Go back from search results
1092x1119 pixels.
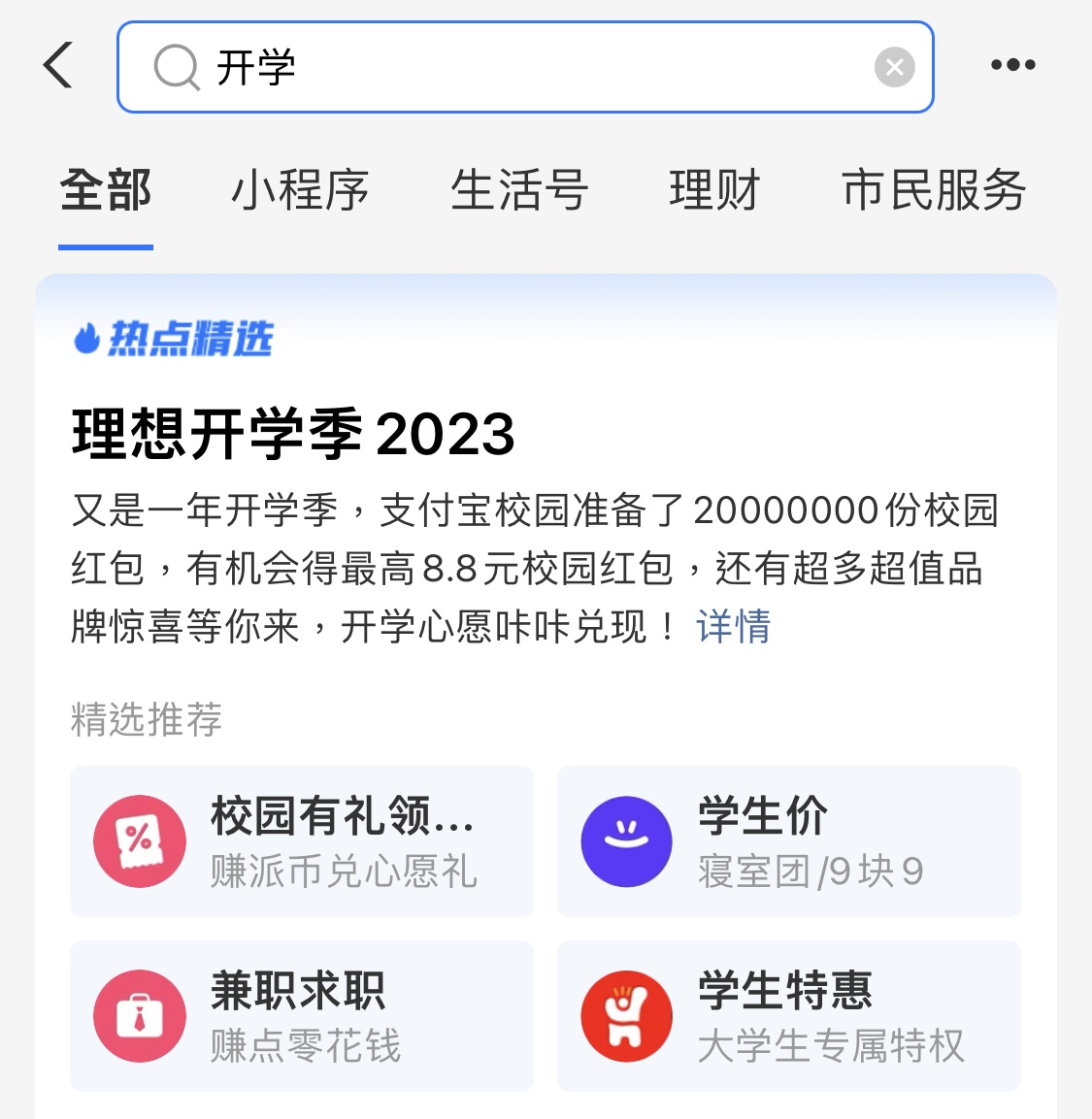coord(59,66)
